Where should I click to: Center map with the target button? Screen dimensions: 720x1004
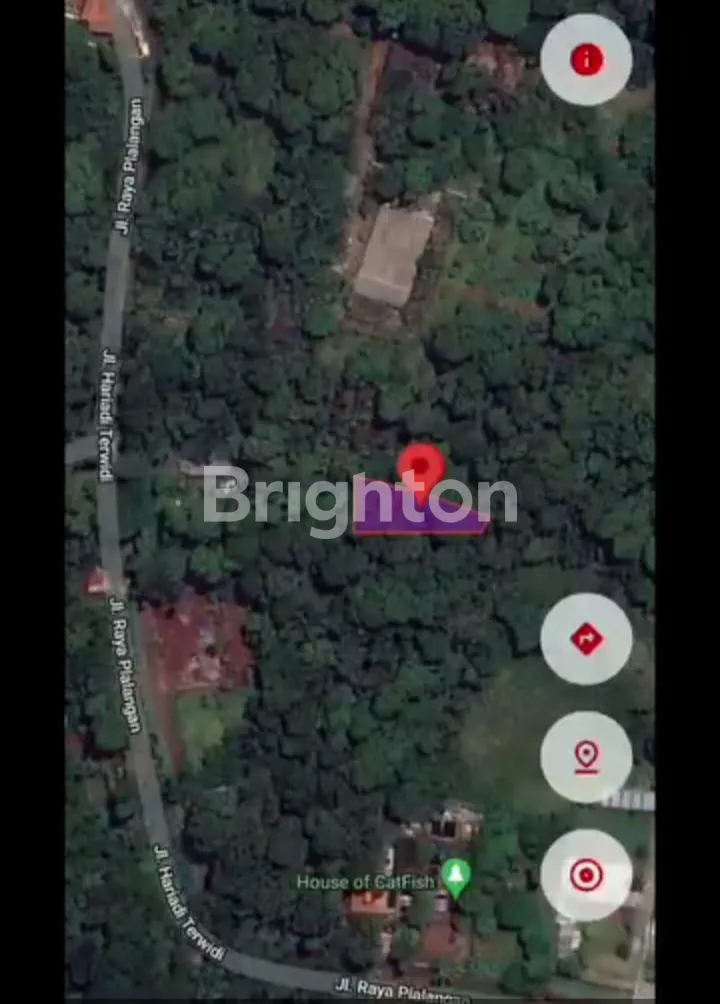[x=586, y=875]
